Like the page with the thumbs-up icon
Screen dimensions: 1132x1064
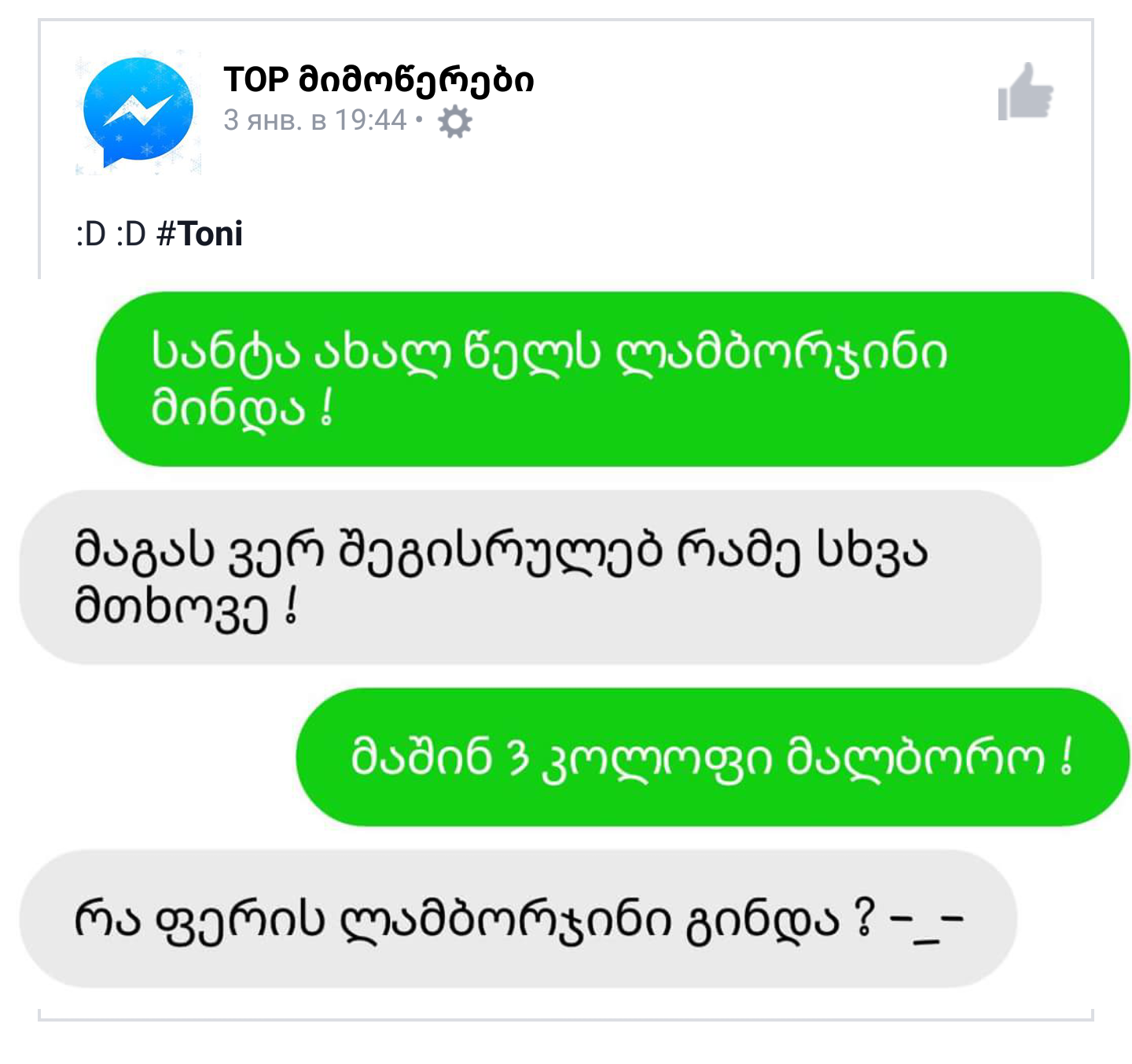[1025, 93]
